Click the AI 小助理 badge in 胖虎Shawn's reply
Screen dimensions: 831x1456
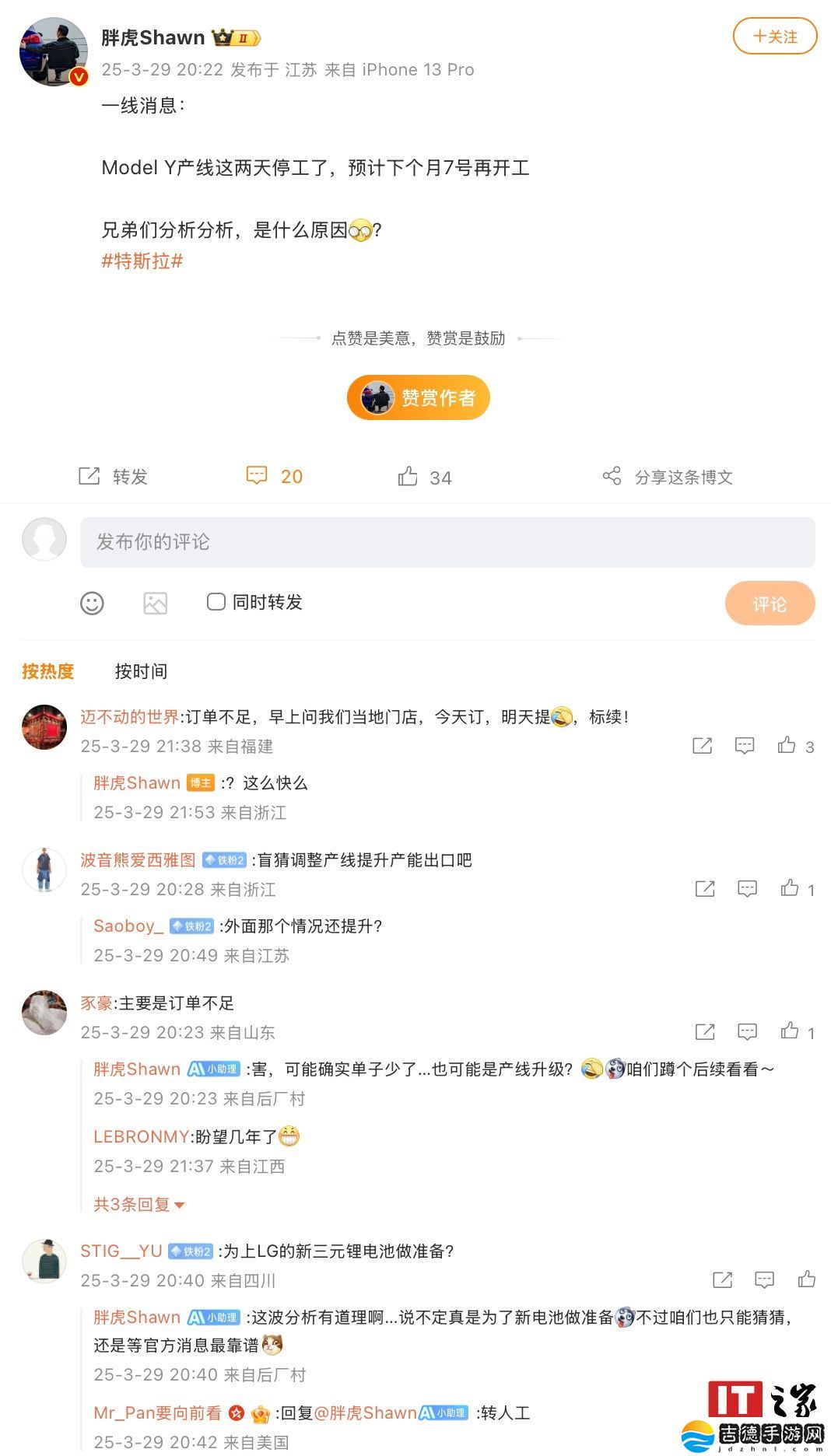[212, 1068]
